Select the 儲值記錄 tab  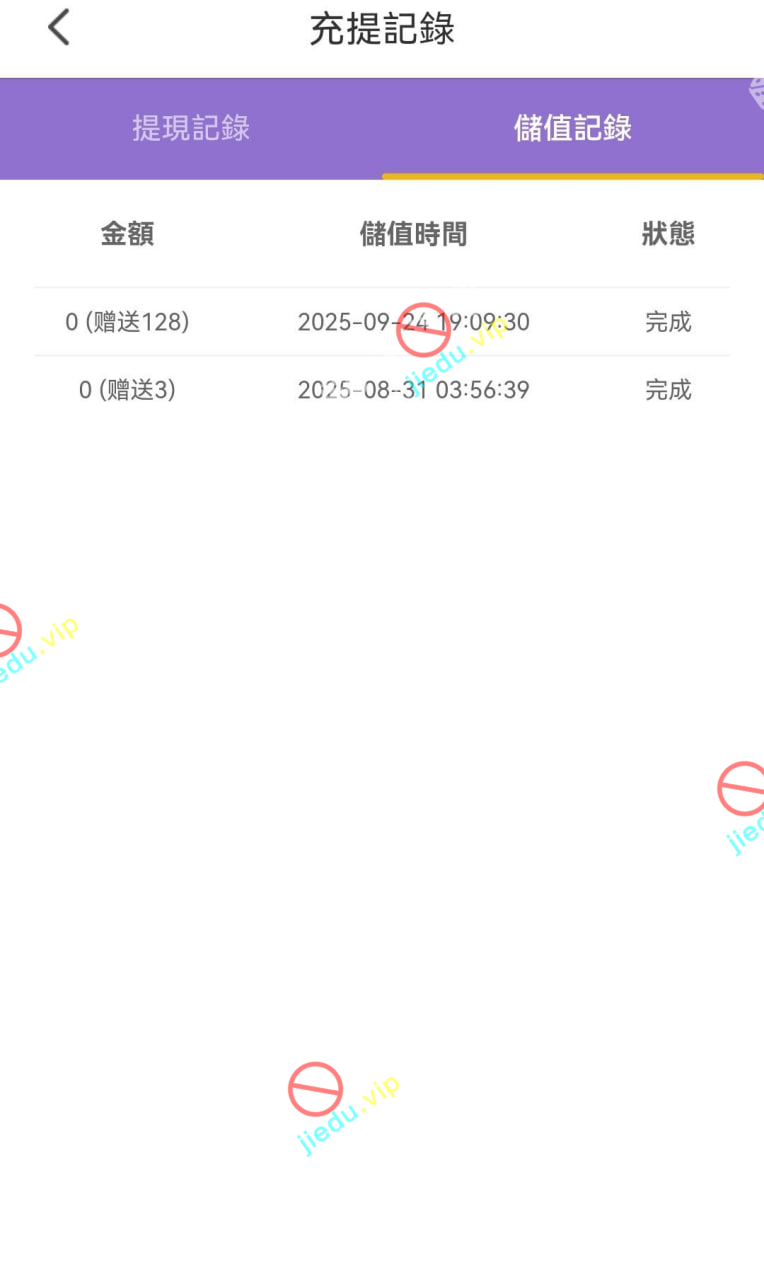[x=572, y=128]
